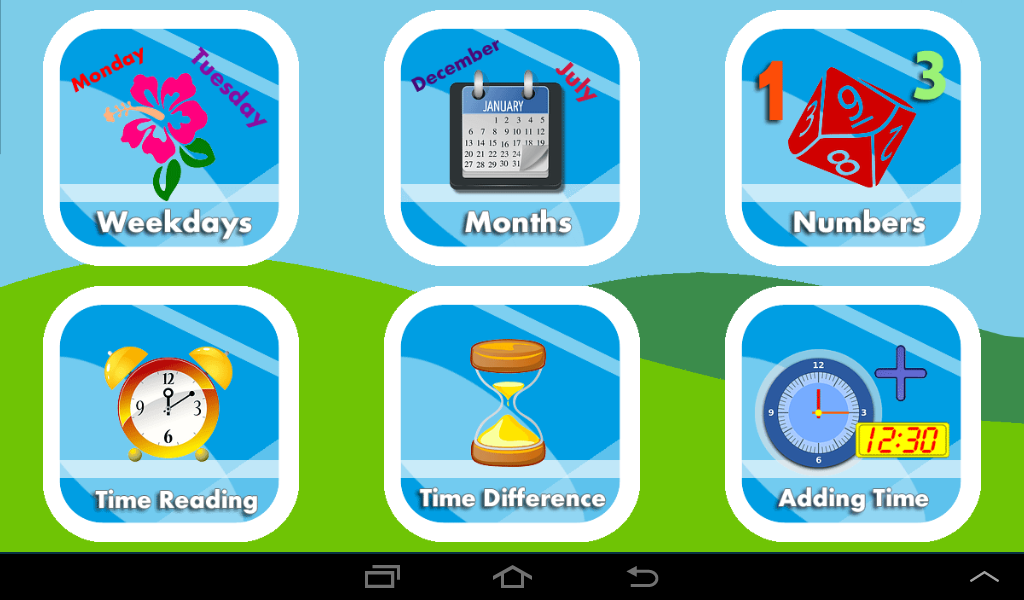Viewport: 1024px width, 600px height.
Task: Choose the Time Difference tile
Action: pyautogui.click(x=512, y=414)
